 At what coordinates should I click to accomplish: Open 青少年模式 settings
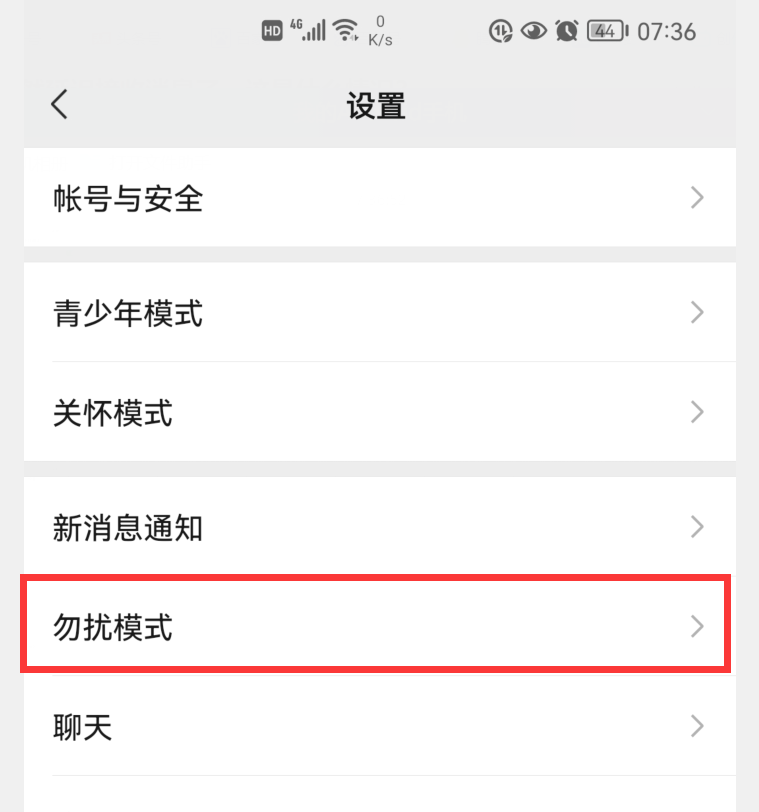(378, 313)
